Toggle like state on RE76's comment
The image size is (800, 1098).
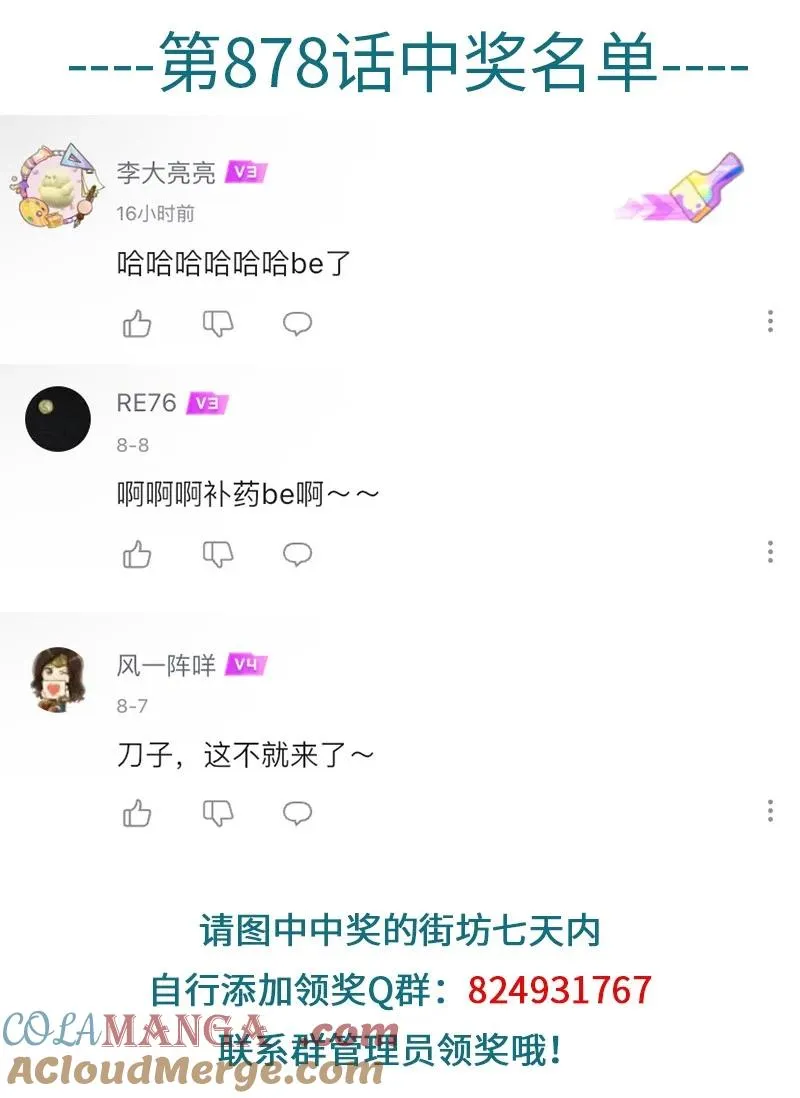tap(136, 553)
